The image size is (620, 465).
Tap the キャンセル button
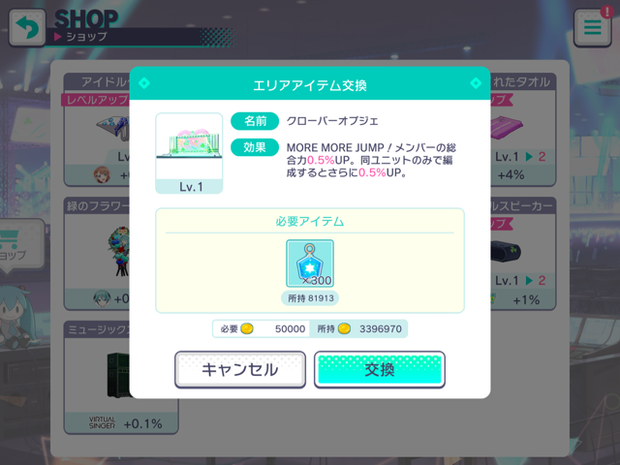click(240, 369)
